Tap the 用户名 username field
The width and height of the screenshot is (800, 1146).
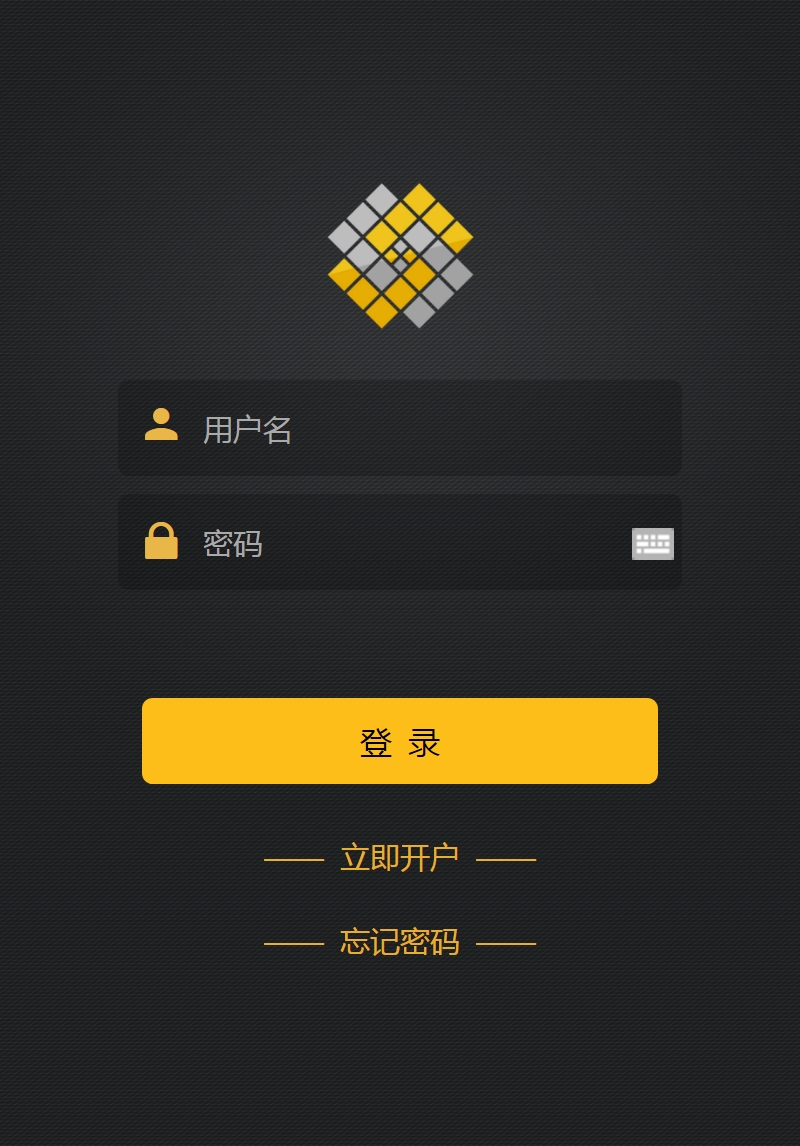[x=420, y=429]
